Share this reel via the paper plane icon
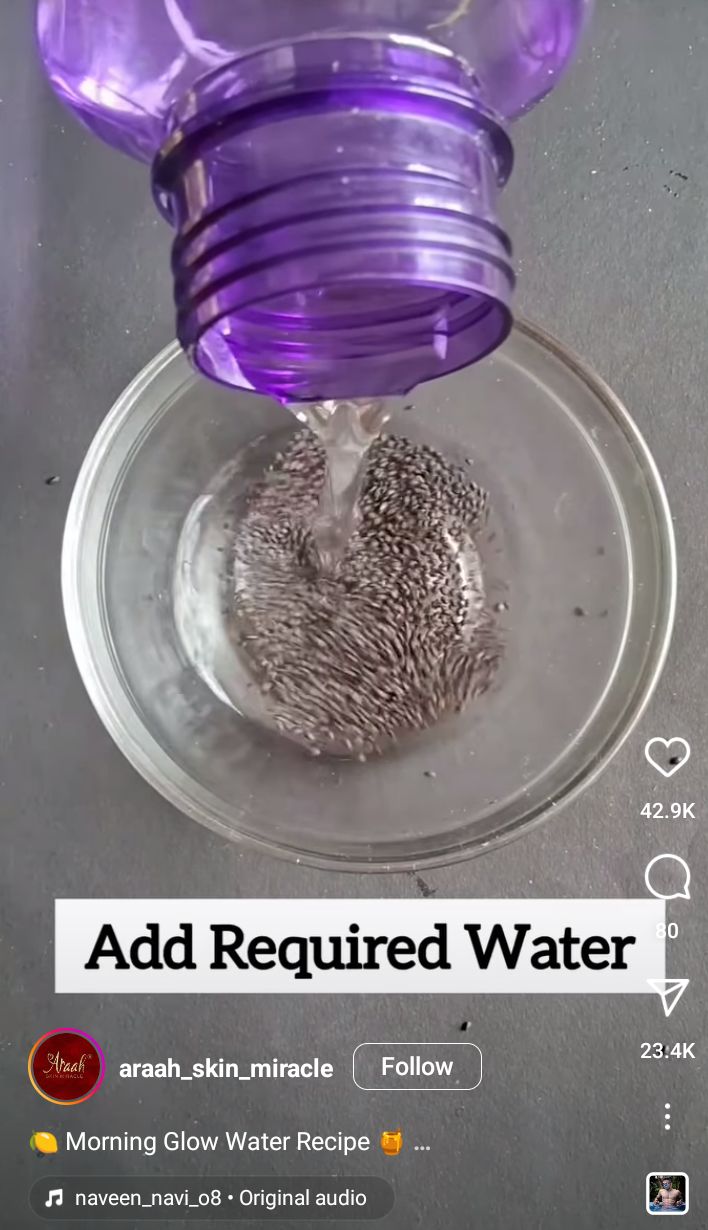The image size is (708, 1230). pyautogui.click(x=667, y=997)
